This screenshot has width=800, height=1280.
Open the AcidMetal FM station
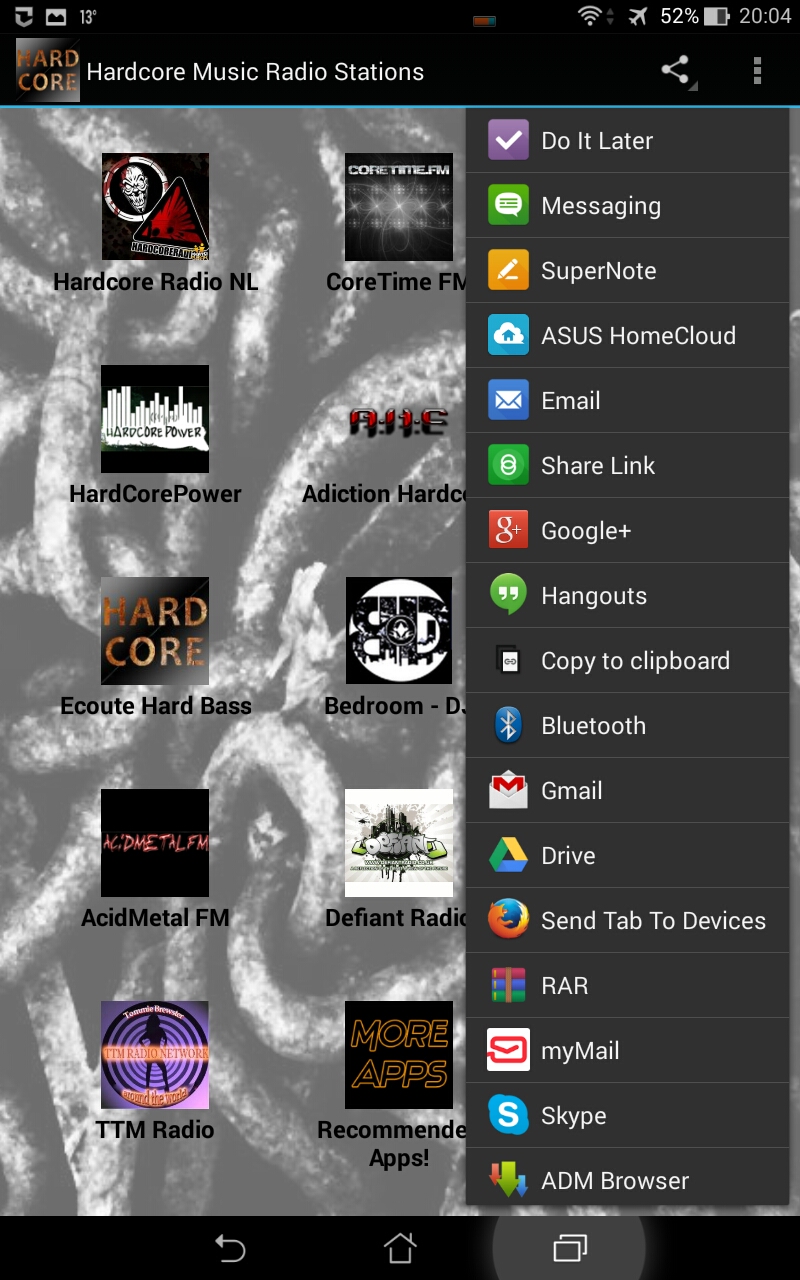coord(155,843)
